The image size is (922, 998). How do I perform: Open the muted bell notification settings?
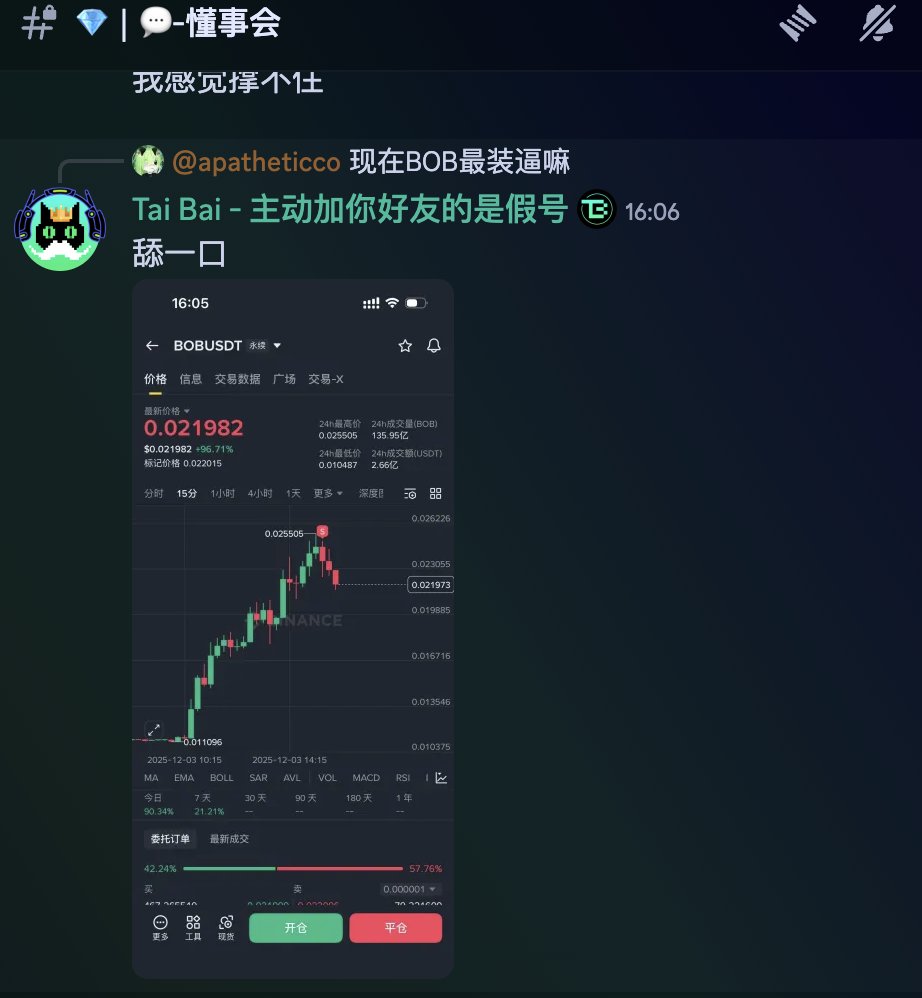[x=877, y=22]
